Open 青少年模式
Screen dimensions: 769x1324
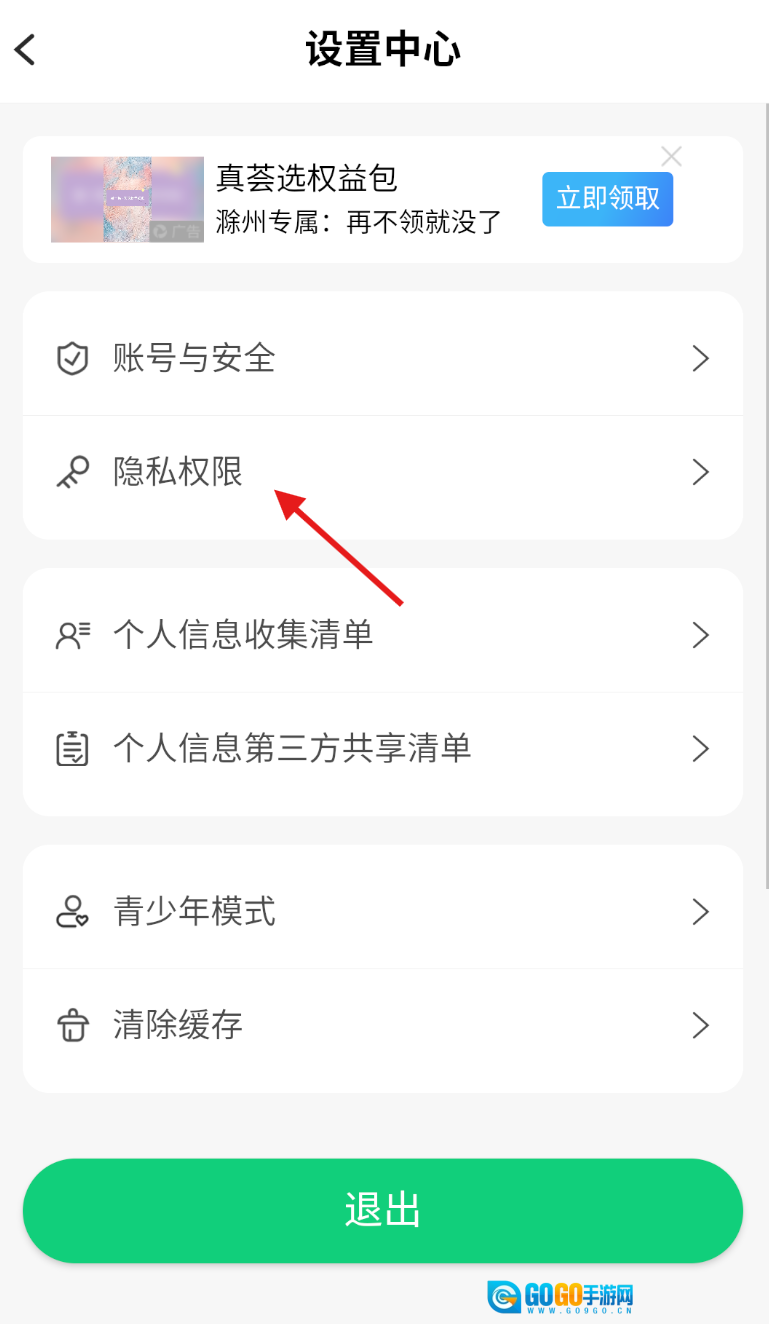click(382, 912)
